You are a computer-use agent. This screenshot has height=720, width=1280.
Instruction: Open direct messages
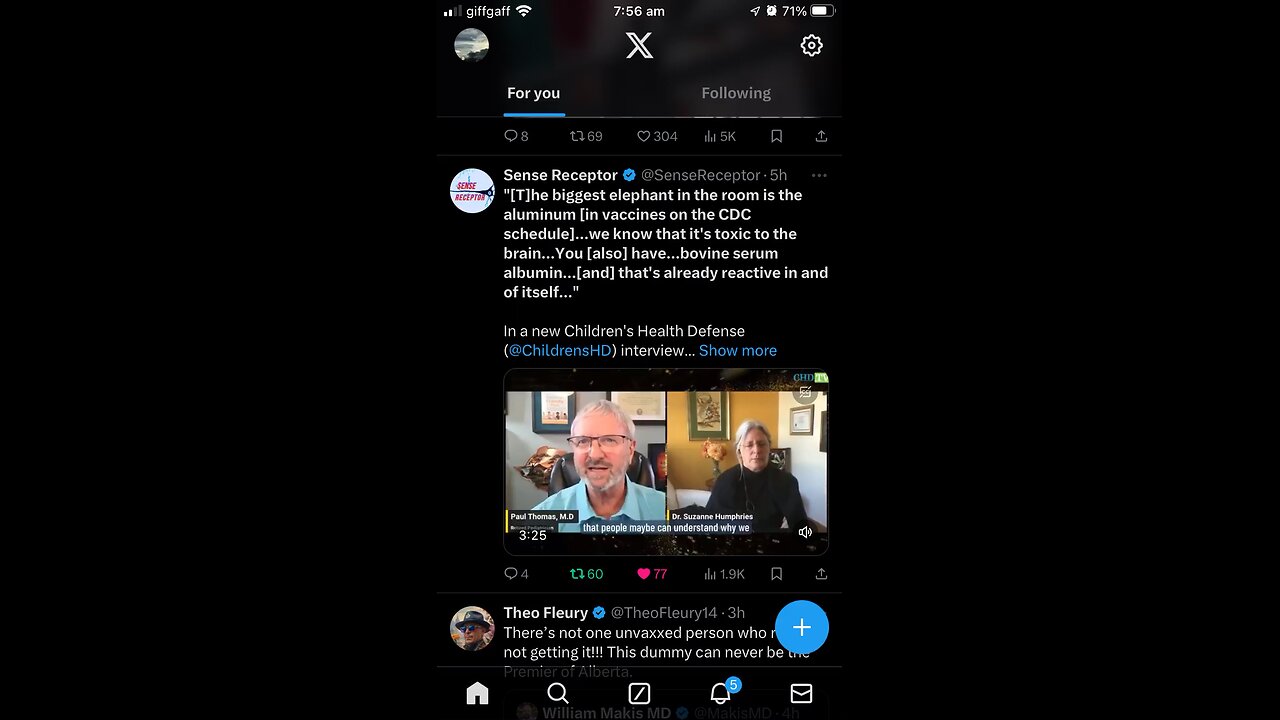pos(801,693)
